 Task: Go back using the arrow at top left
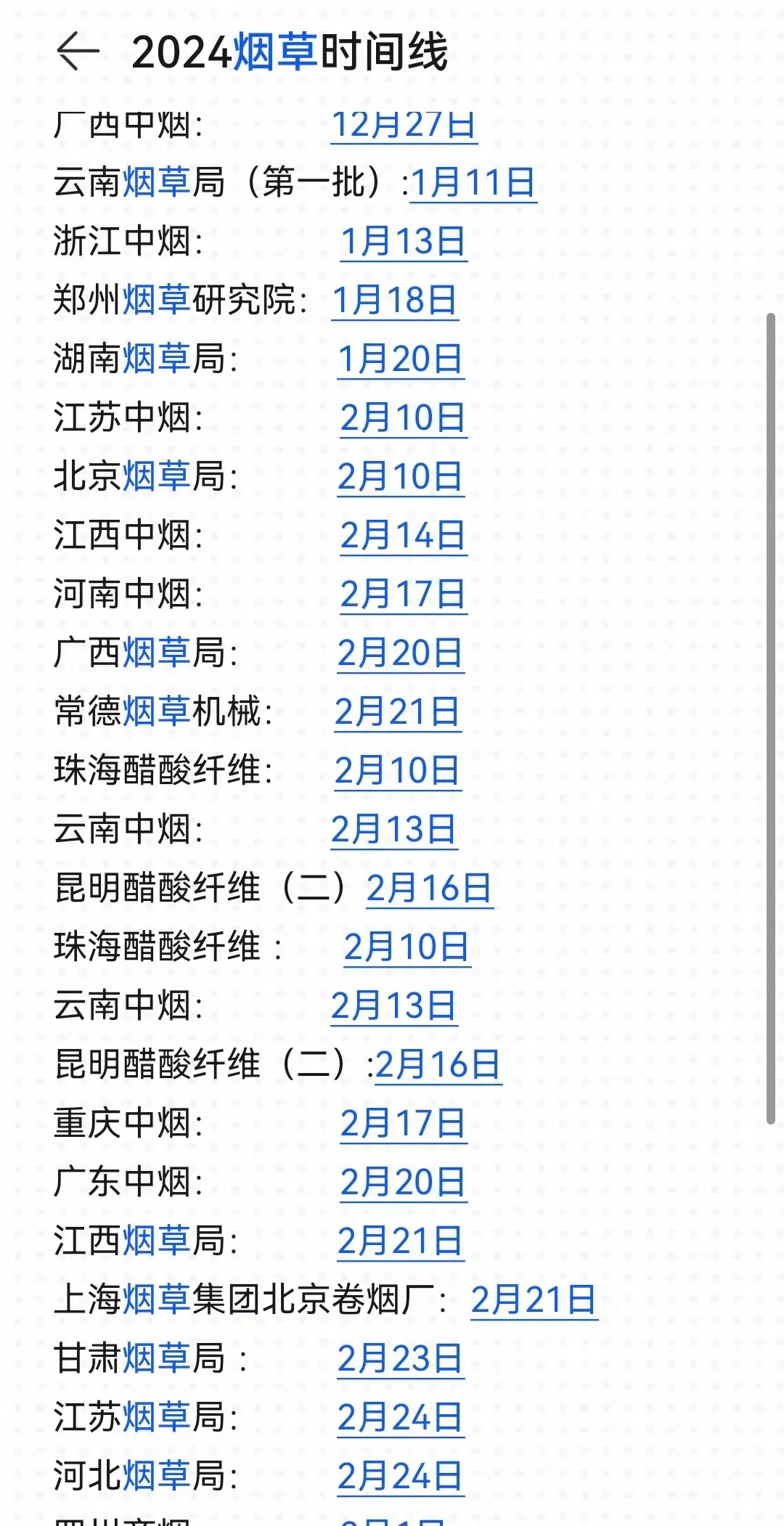(78, 52)
